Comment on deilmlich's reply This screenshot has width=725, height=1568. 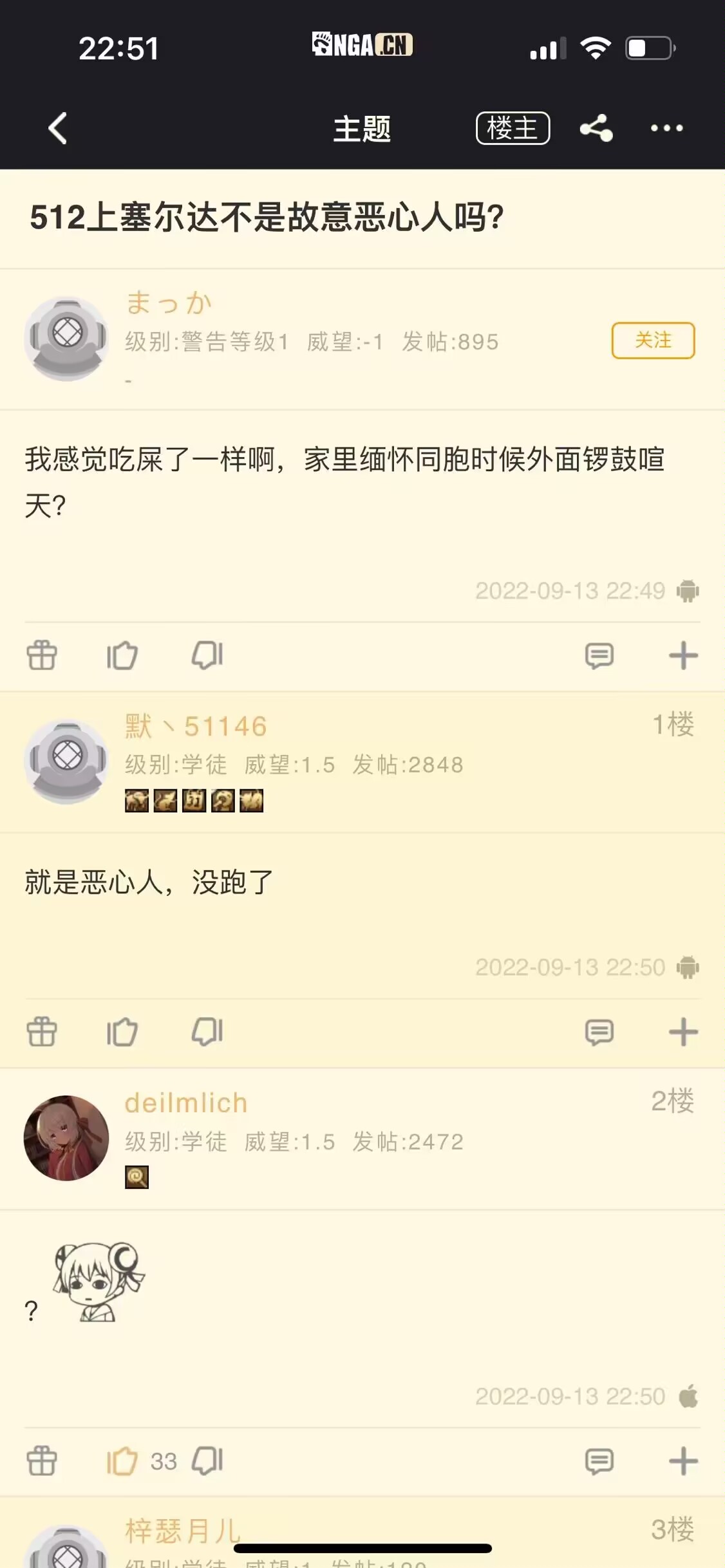point(599,1461)
